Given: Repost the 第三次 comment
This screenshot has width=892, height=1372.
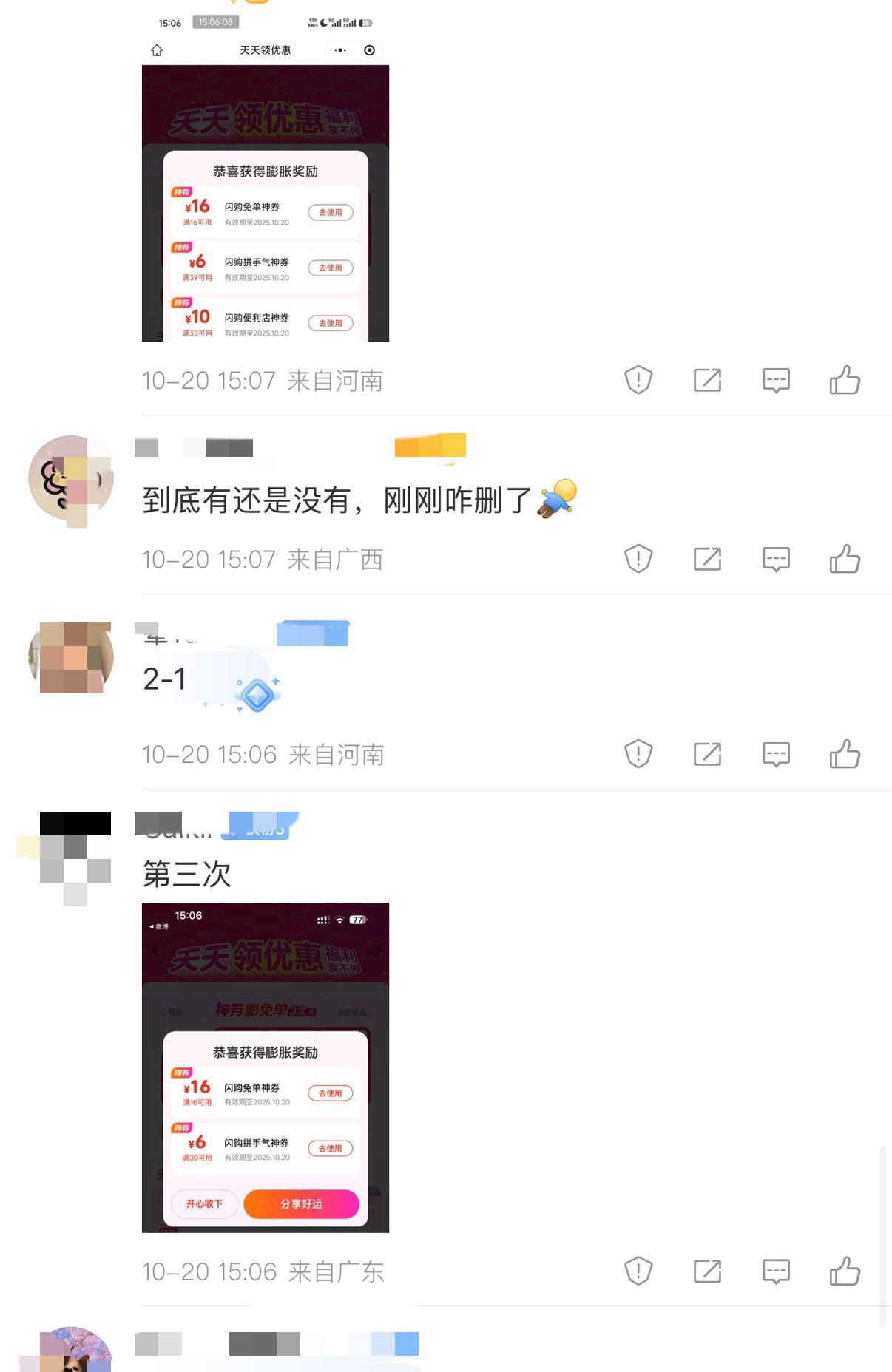Looking at the screenshot, I should point(707,1271).
